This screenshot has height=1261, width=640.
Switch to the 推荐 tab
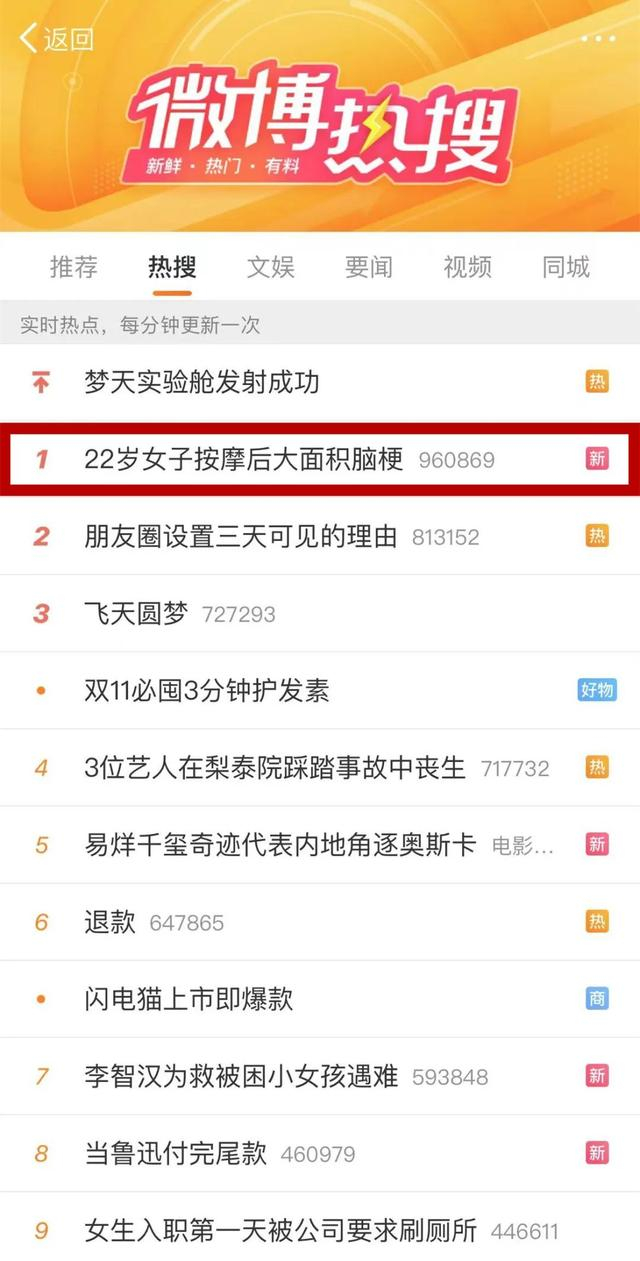[74, 267]
